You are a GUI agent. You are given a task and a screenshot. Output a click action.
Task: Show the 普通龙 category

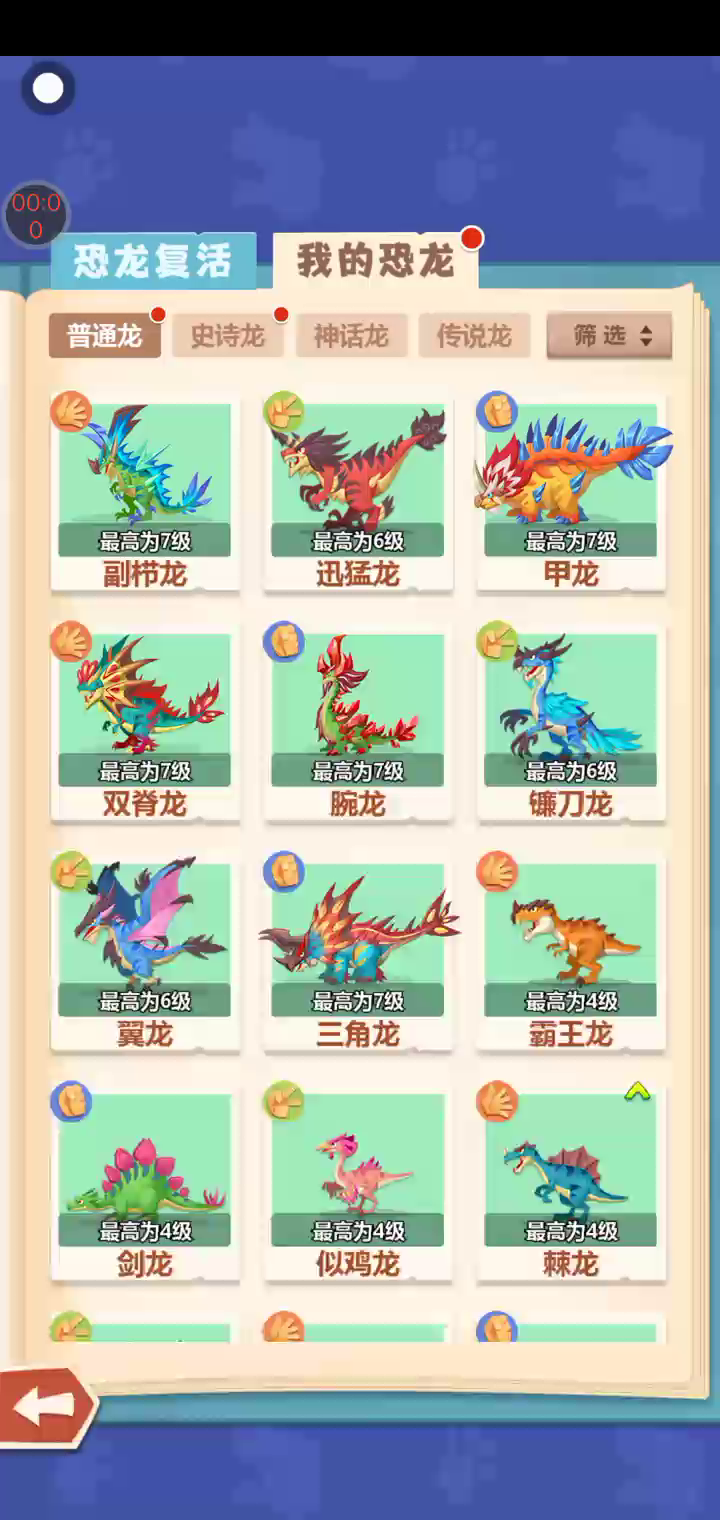point(104,336)
